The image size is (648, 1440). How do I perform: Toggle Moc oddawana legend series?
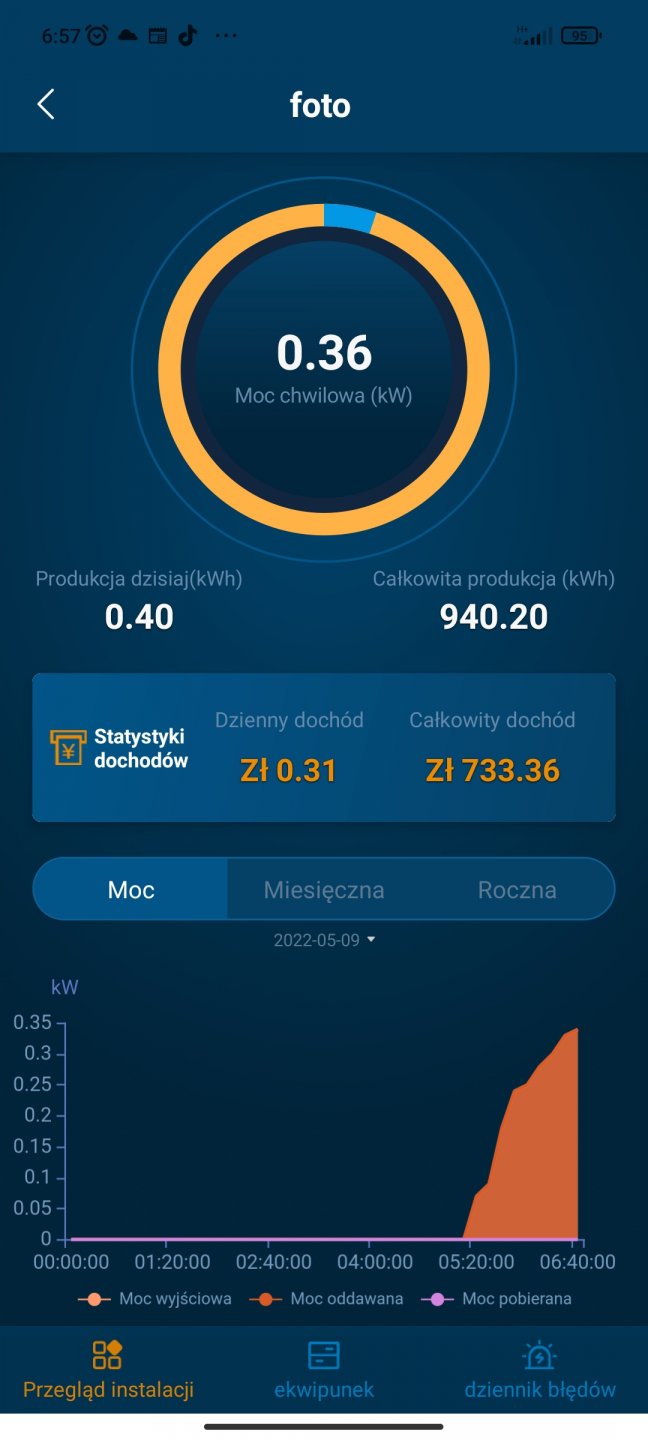[x=332, y=1299]
